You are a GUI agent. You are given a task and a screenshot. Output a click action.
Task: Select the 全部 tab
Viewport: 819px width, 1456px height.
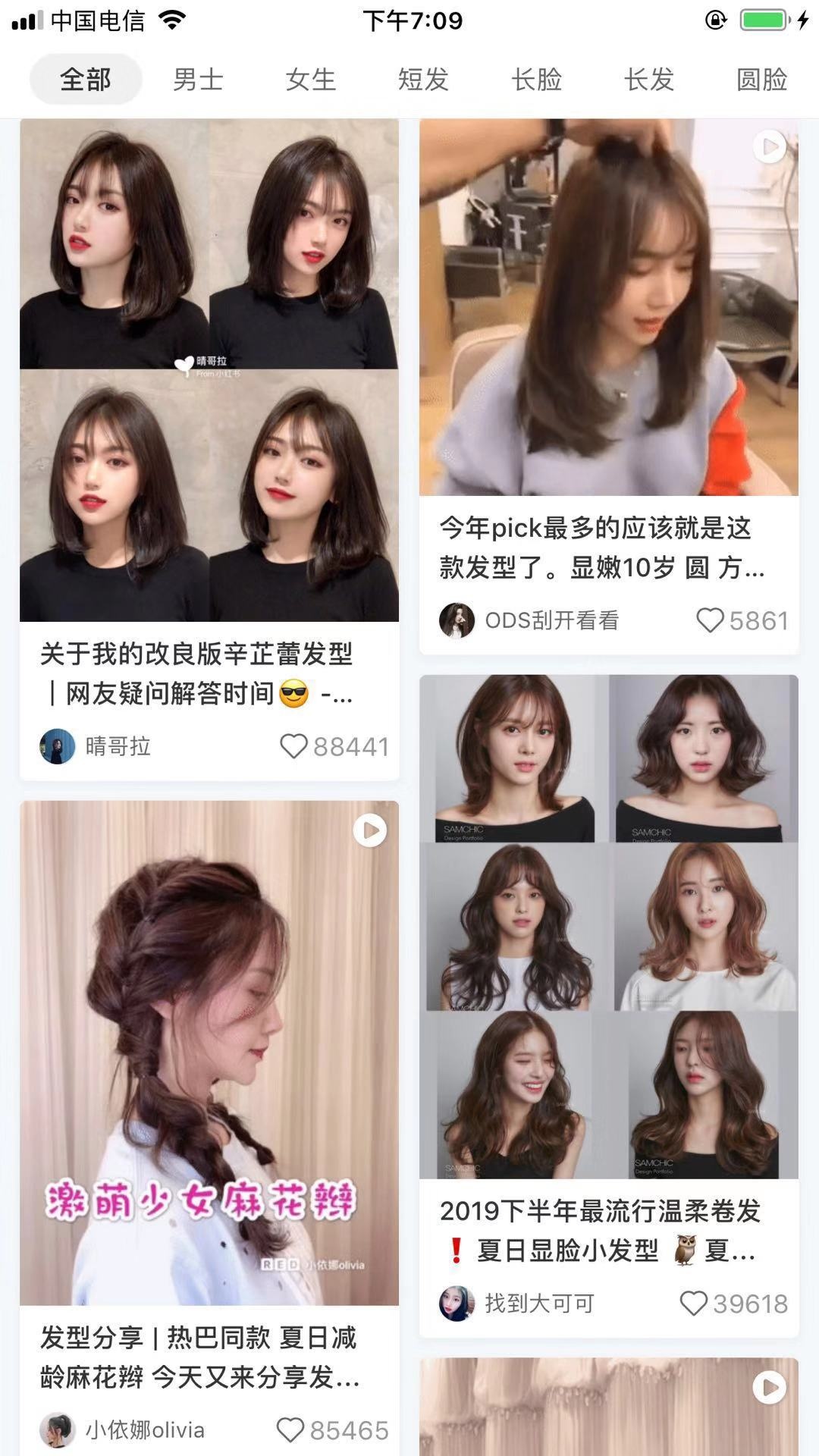(86, 78)
